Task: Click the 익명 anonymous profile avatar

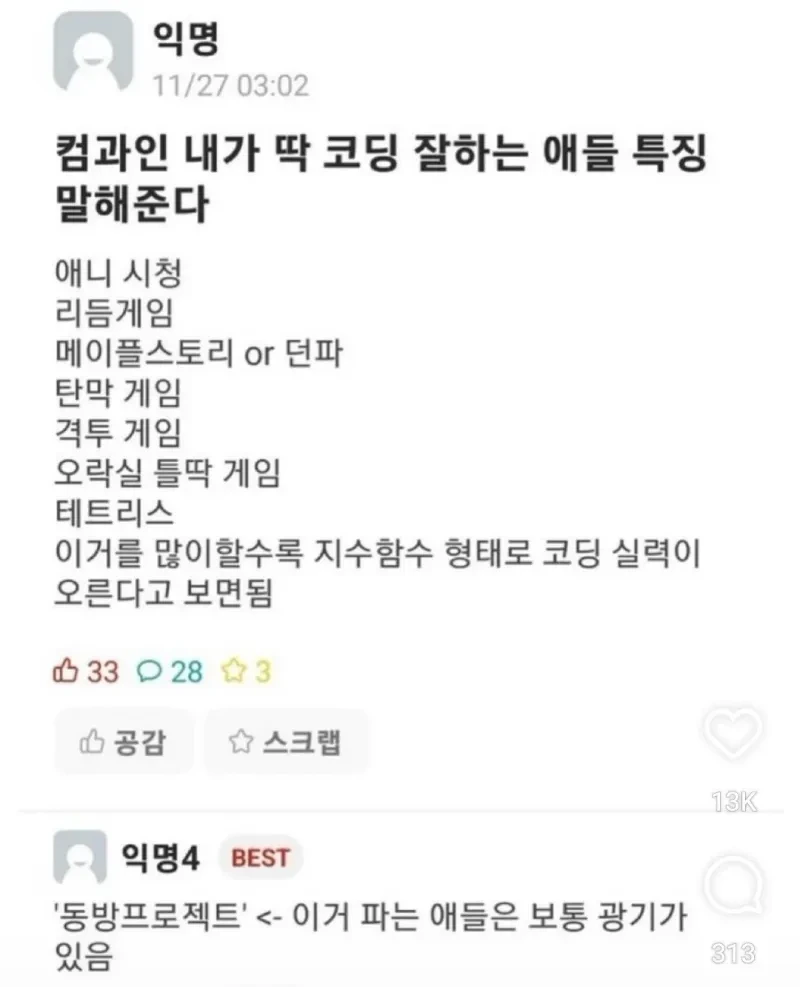Action: [93, 52]
